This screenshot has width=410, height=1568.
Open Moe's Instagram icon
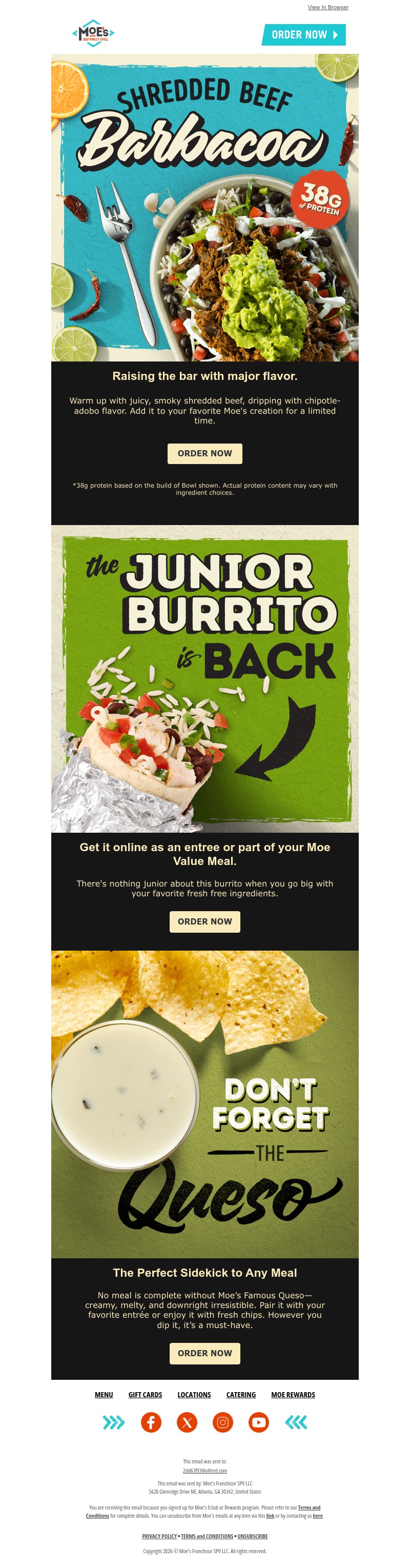pyautogui.click(x=222, y=1422)
